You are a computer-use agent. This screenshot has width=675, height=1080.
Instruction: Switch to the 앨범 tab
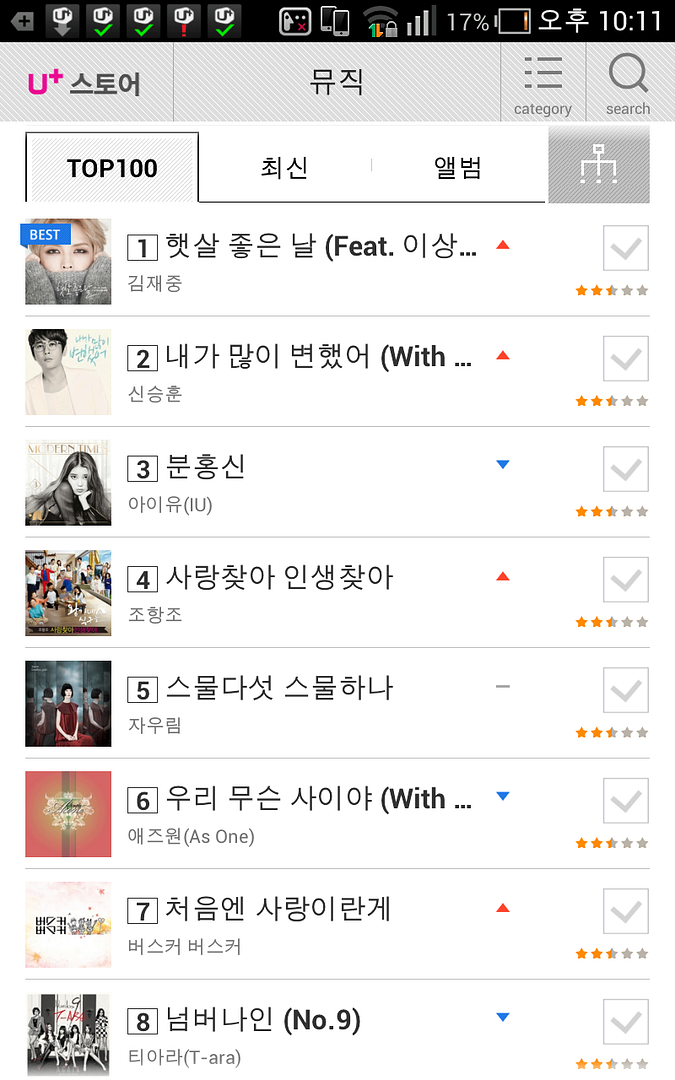(x=458, y=167)
